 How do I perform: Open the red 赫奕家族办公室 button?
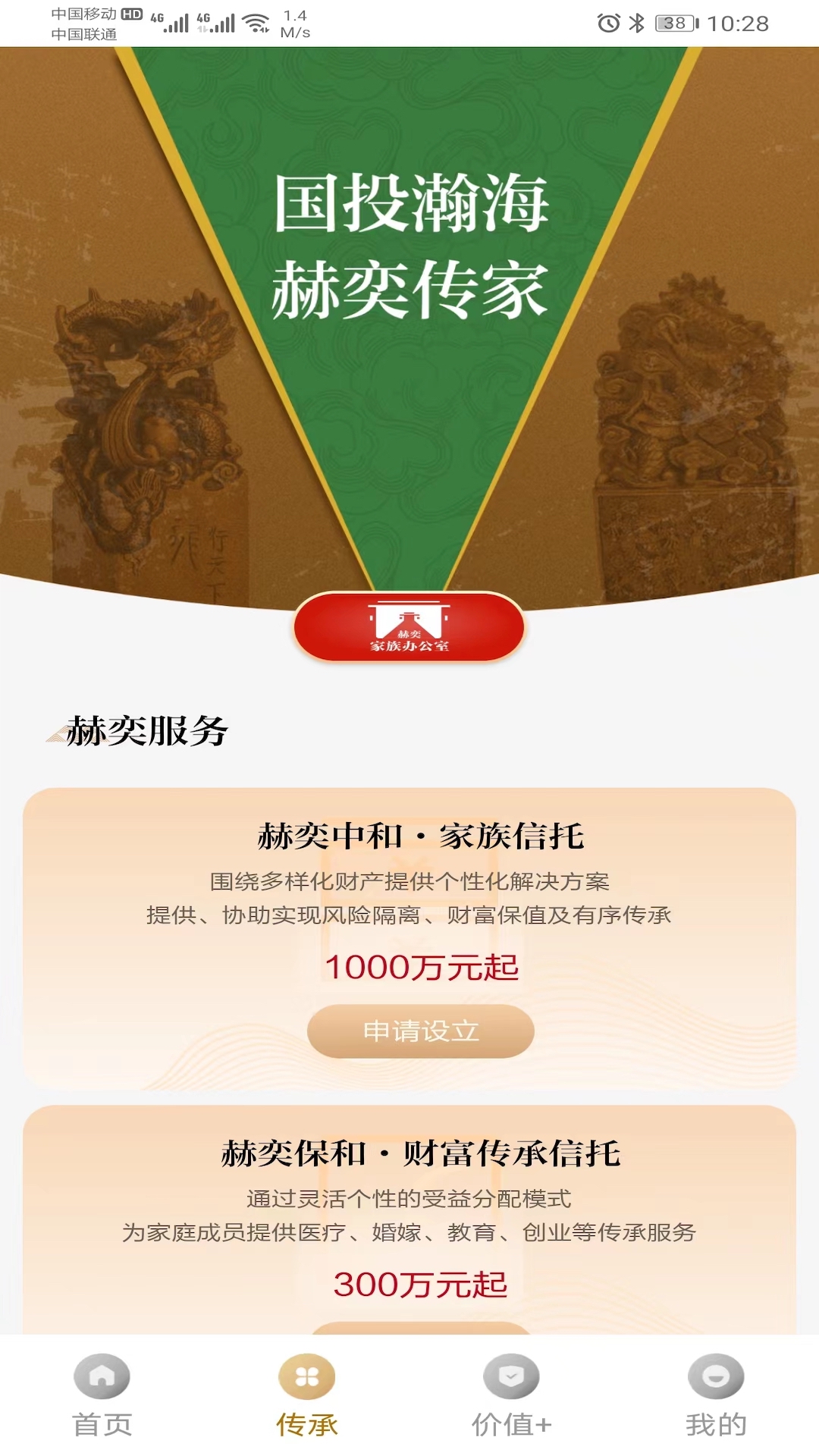click(x=409, y=627)
